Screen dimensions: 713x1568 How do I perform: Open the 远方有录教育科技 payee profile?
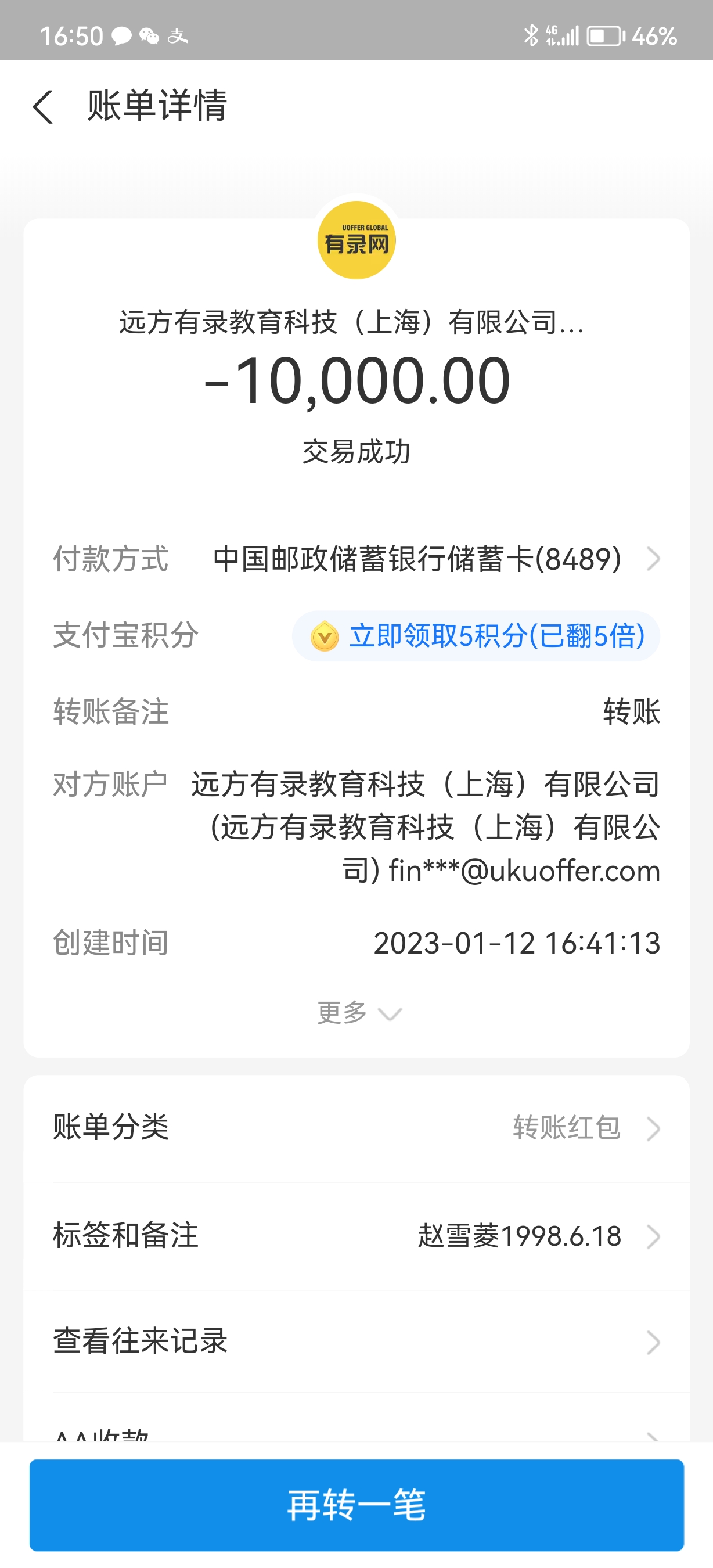pos(356,241)
